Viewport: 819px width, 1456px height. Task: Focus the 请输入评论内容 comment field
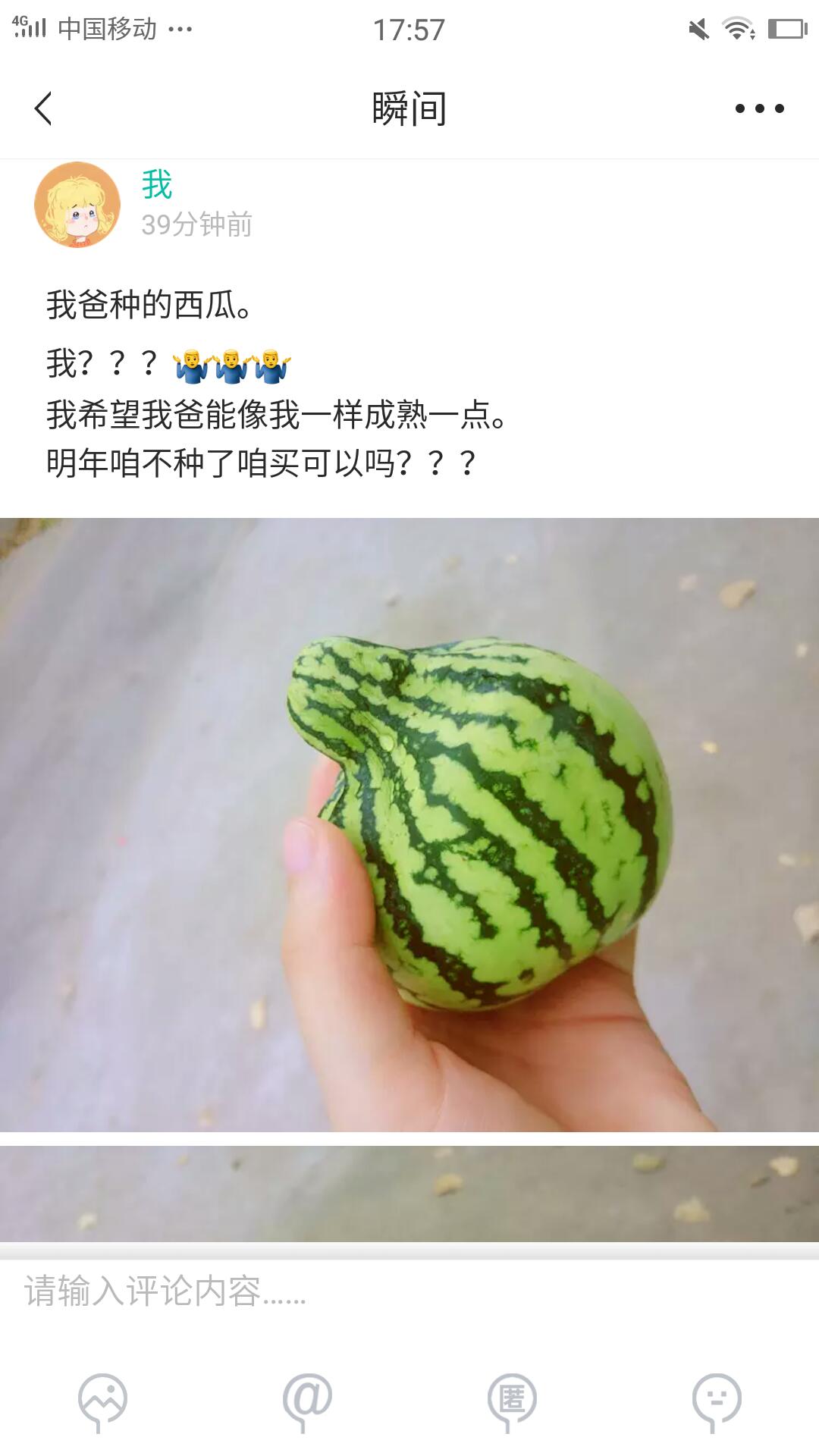(x=409, y=1291)
